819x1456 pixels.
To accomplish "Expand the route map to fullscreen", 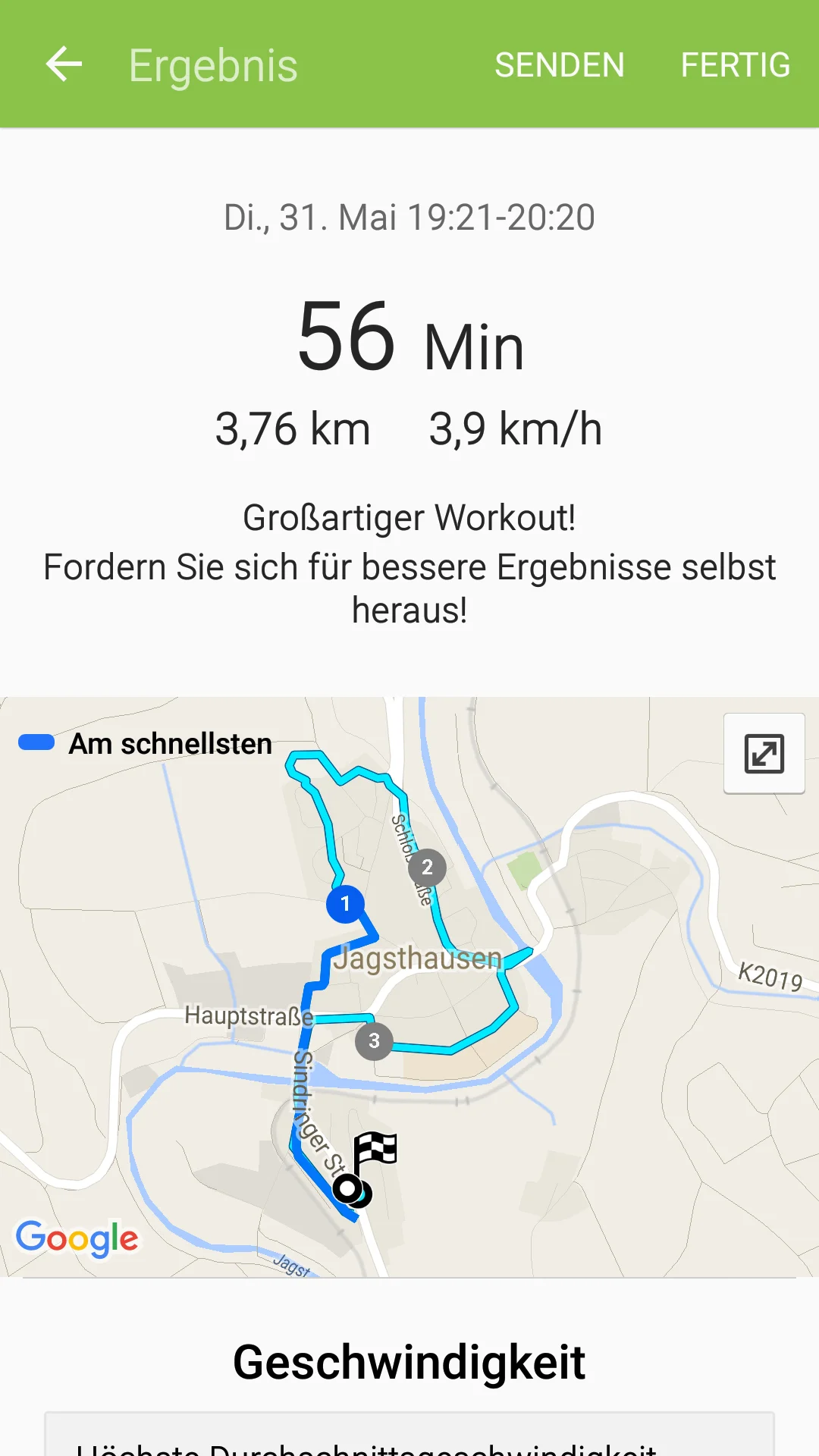I will click(764, 754).
